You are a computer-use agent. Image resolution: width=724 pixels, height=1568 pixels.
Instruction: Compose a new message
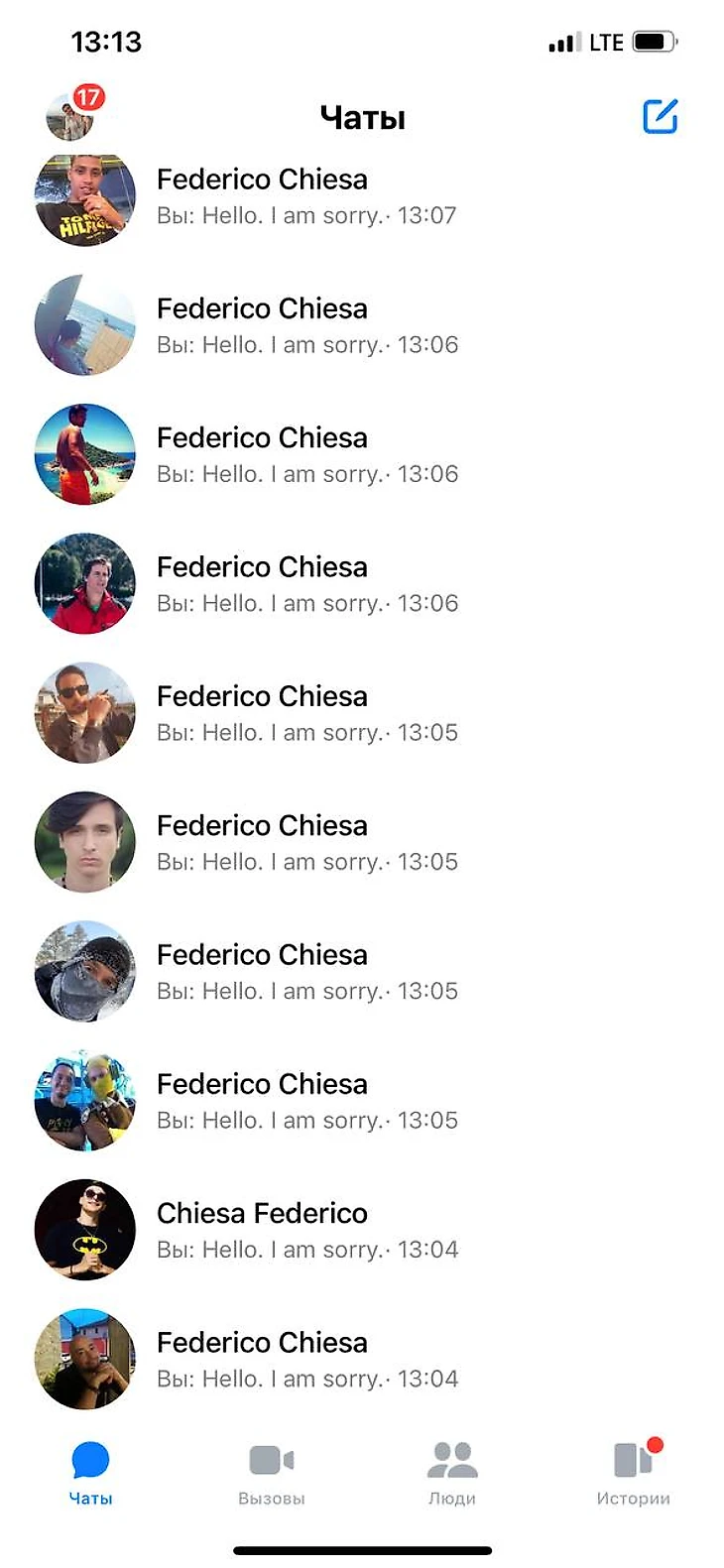point(660,116)
